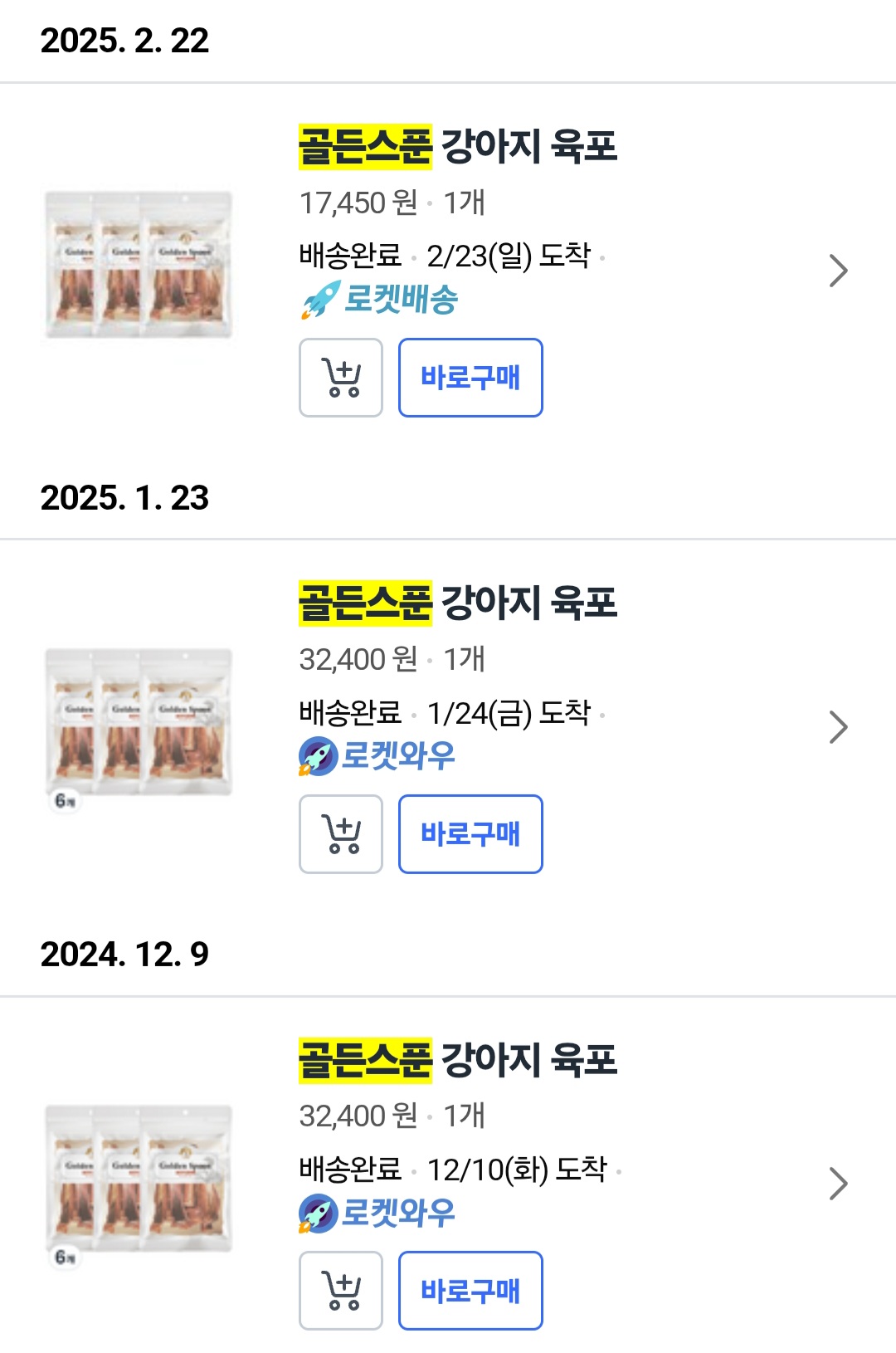Open product image of the 2025. 1. 23 order
Image resolution: width=896 pixels, height=1353 pixels.
[139, 722]
